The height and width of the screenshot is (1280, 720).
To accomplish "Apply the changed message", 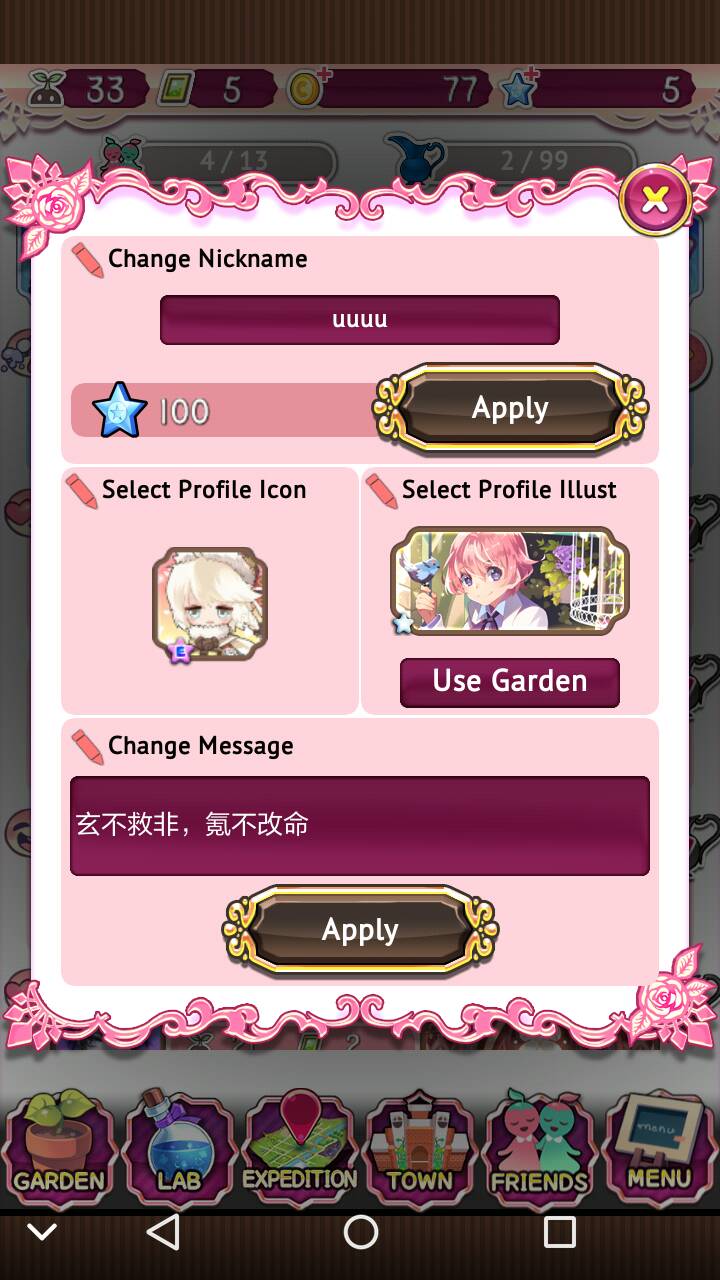I will point(360,930).
